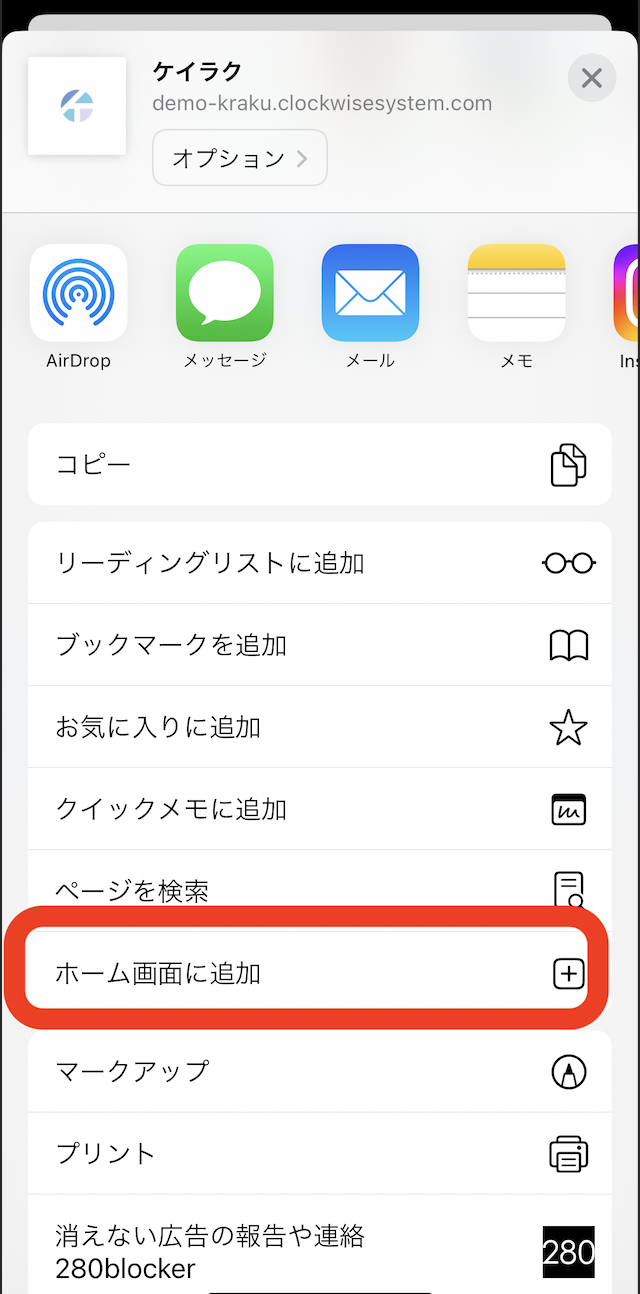This screenshot has height=1294, width=640.
Task: Select プリント to print the page
Action: [x=319, y=1153]
